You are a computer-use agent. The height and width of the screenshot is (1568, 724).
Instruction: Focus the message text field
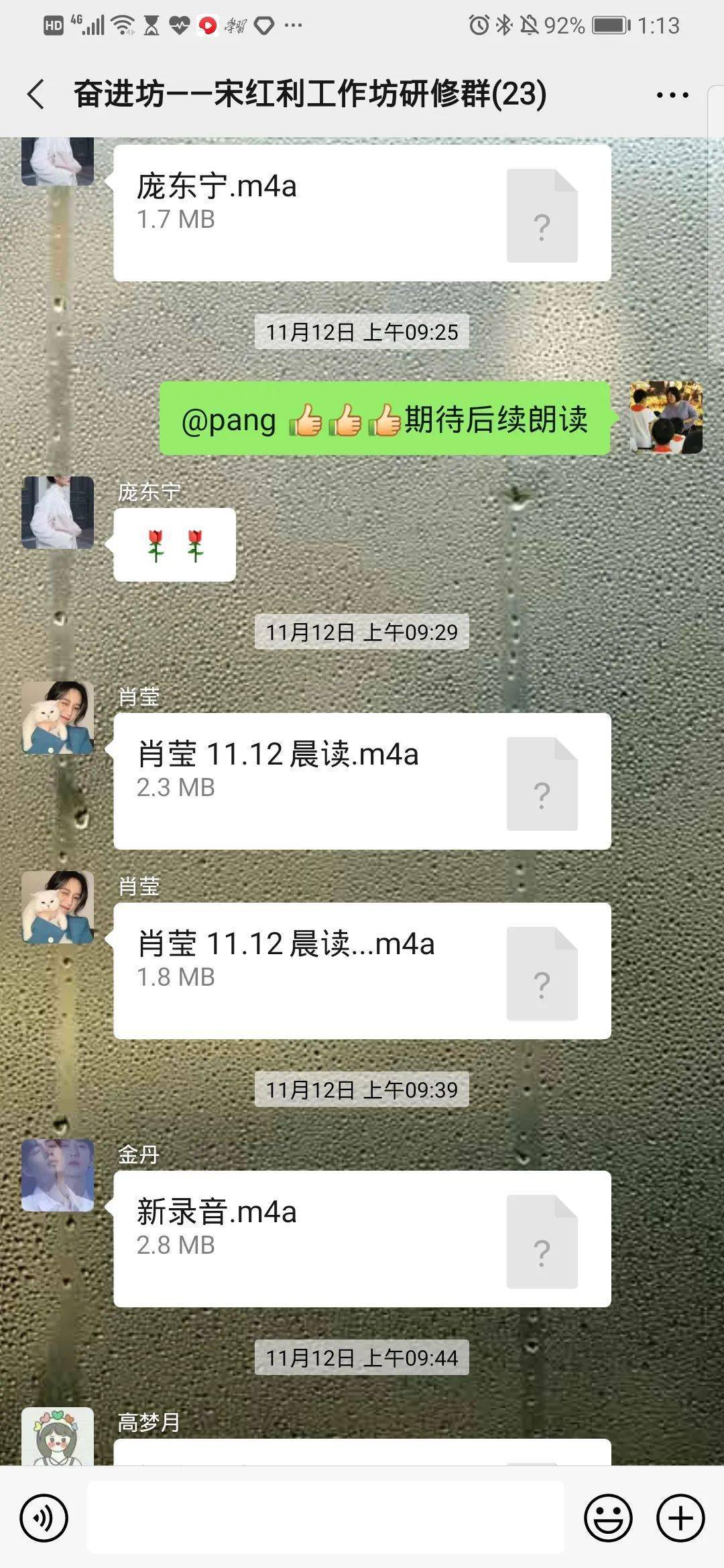[x=325, y=1518]
